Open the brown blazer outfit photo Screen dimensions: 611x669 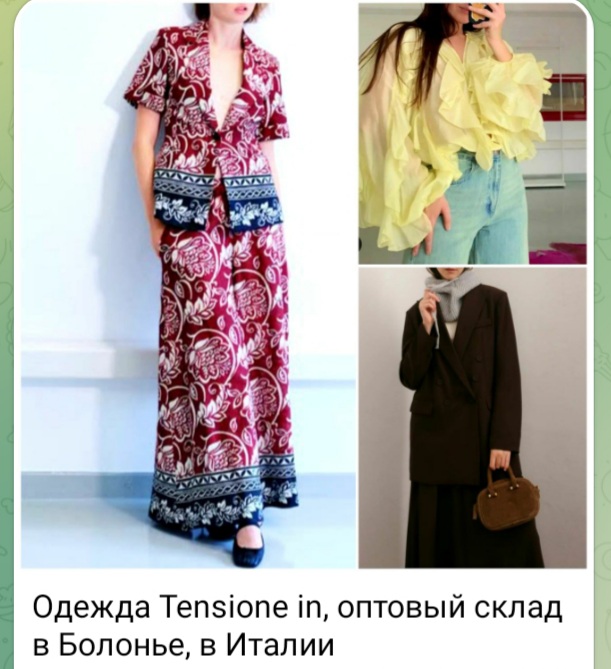472,418
